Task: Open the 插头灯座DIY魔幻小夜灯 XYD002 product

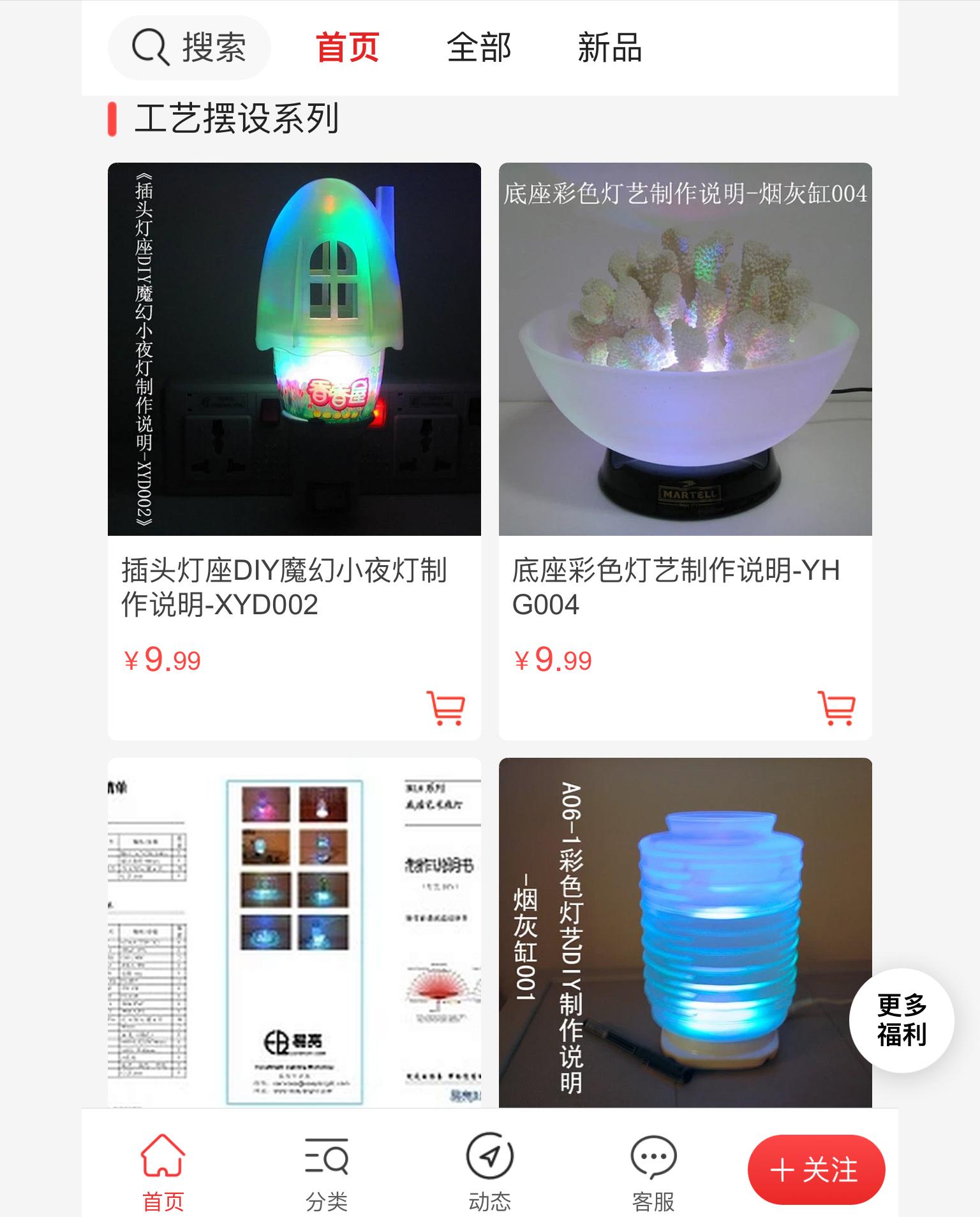Action: (x=294, y=350)
